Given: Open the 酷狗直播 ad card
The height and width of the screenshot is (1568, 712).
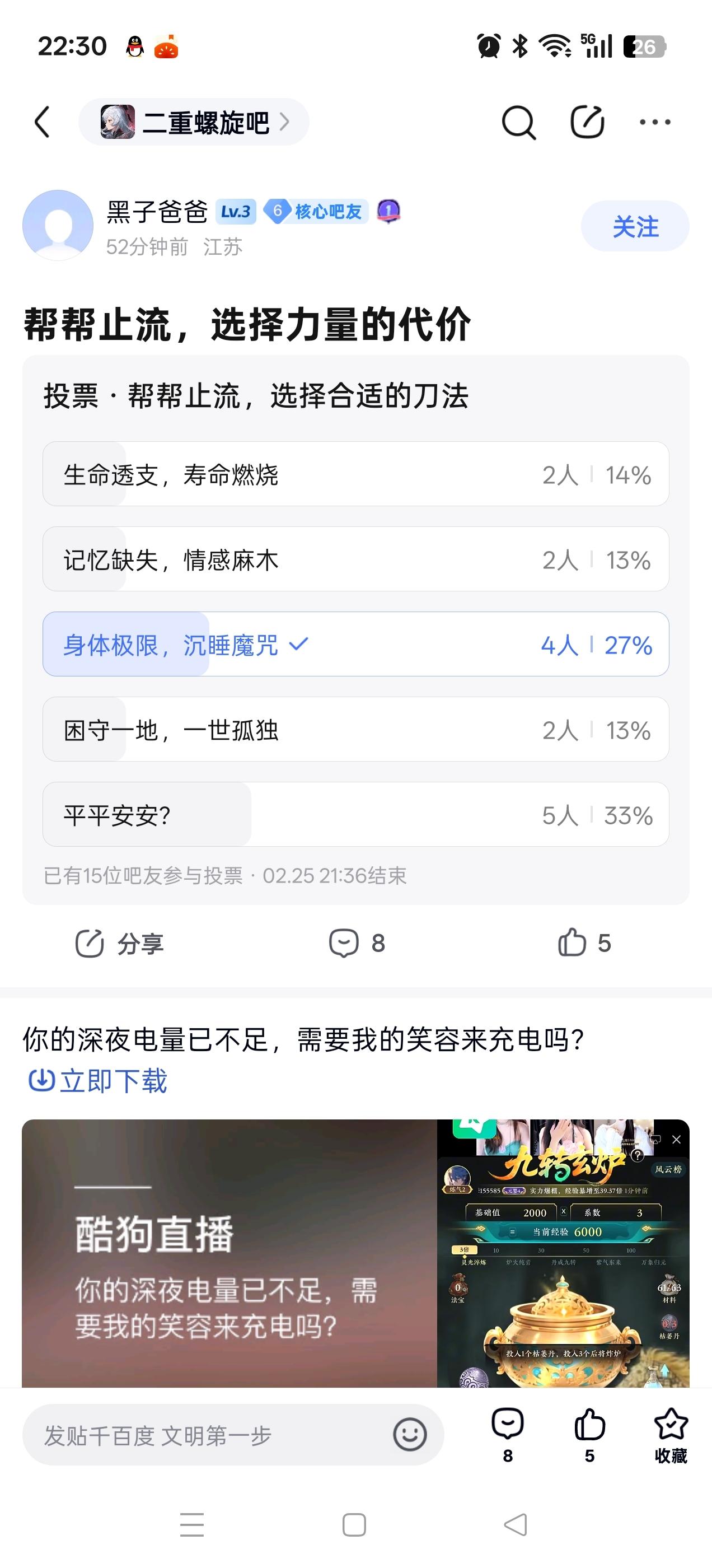Looking at the screenshot, I should coord(355,1254).
